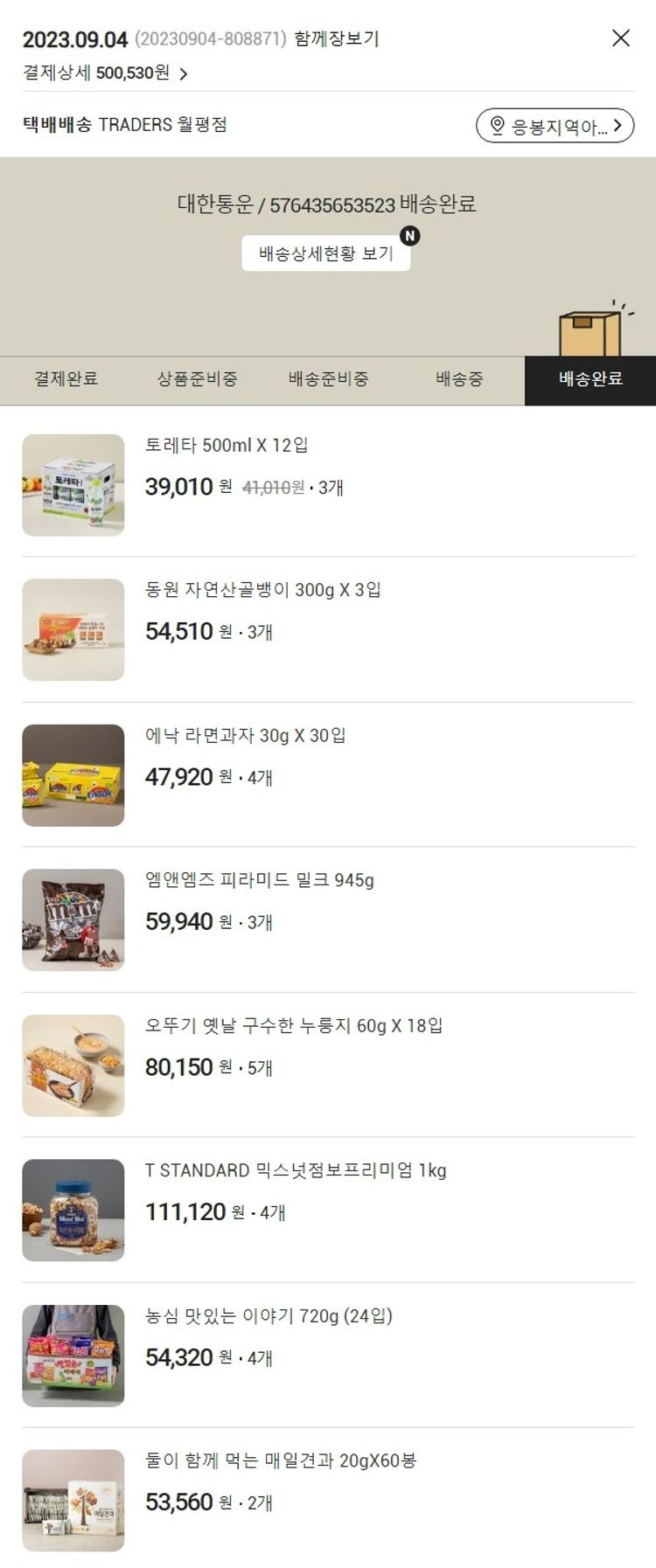Open the 응봉지역아 delivery address selector
Image resolution: width=656 pixels, height=1568 pixels.
(555, 126)
